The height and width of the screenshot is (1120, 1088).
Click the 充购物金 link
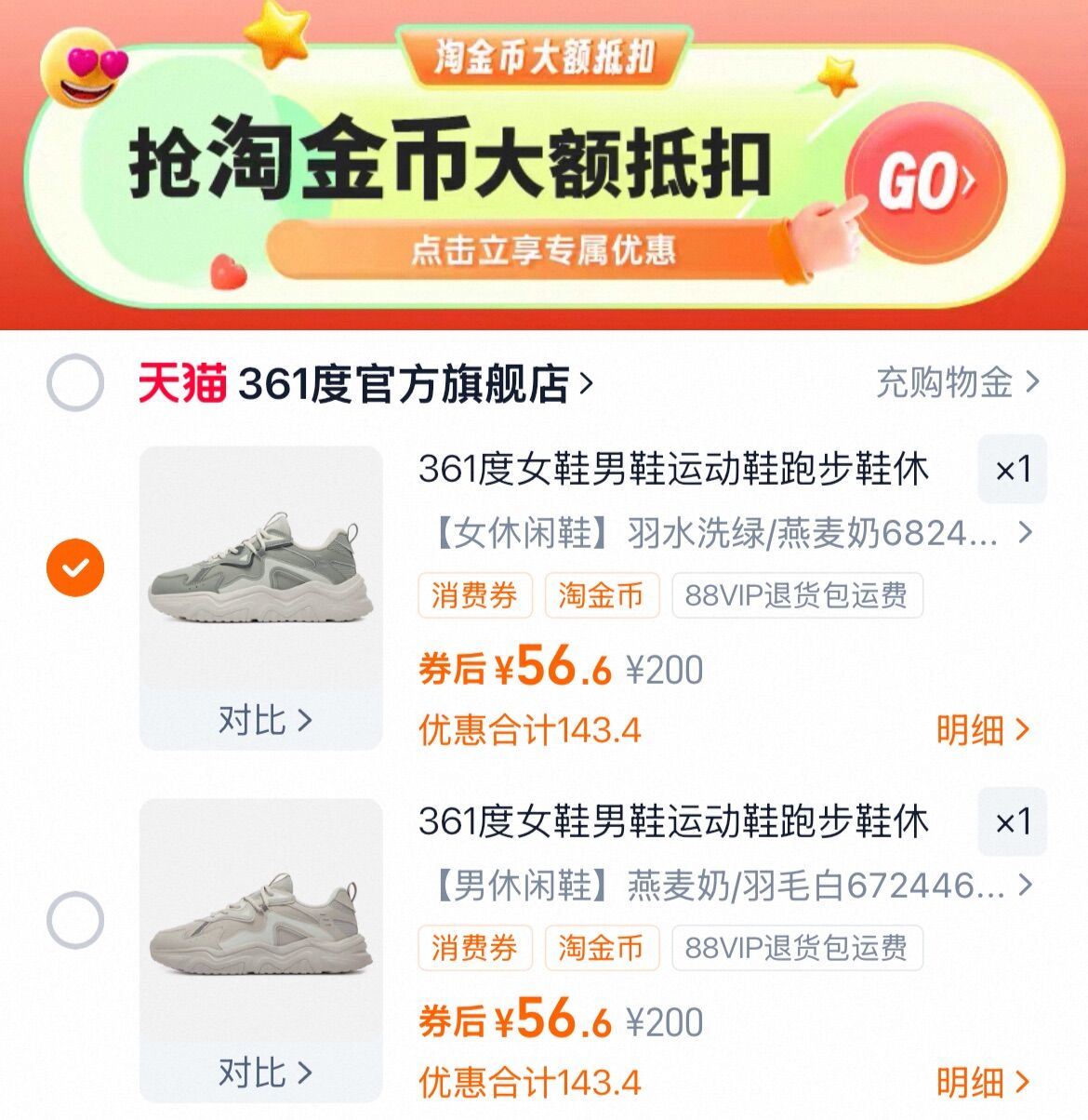click(x=944, y=381)
